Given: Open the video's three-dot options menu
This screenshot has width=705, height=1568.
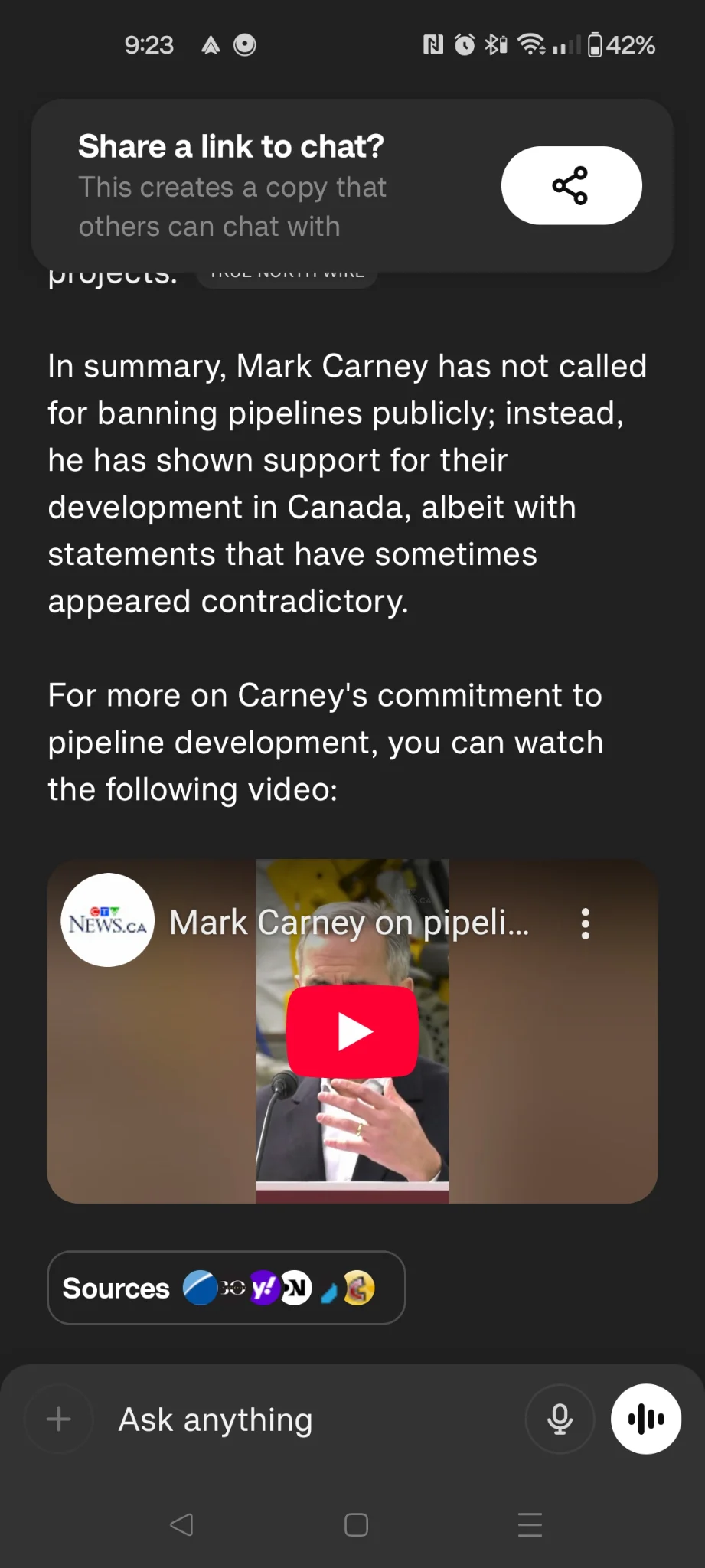Looking at the screenshot, I should click(x=586, y=923).
